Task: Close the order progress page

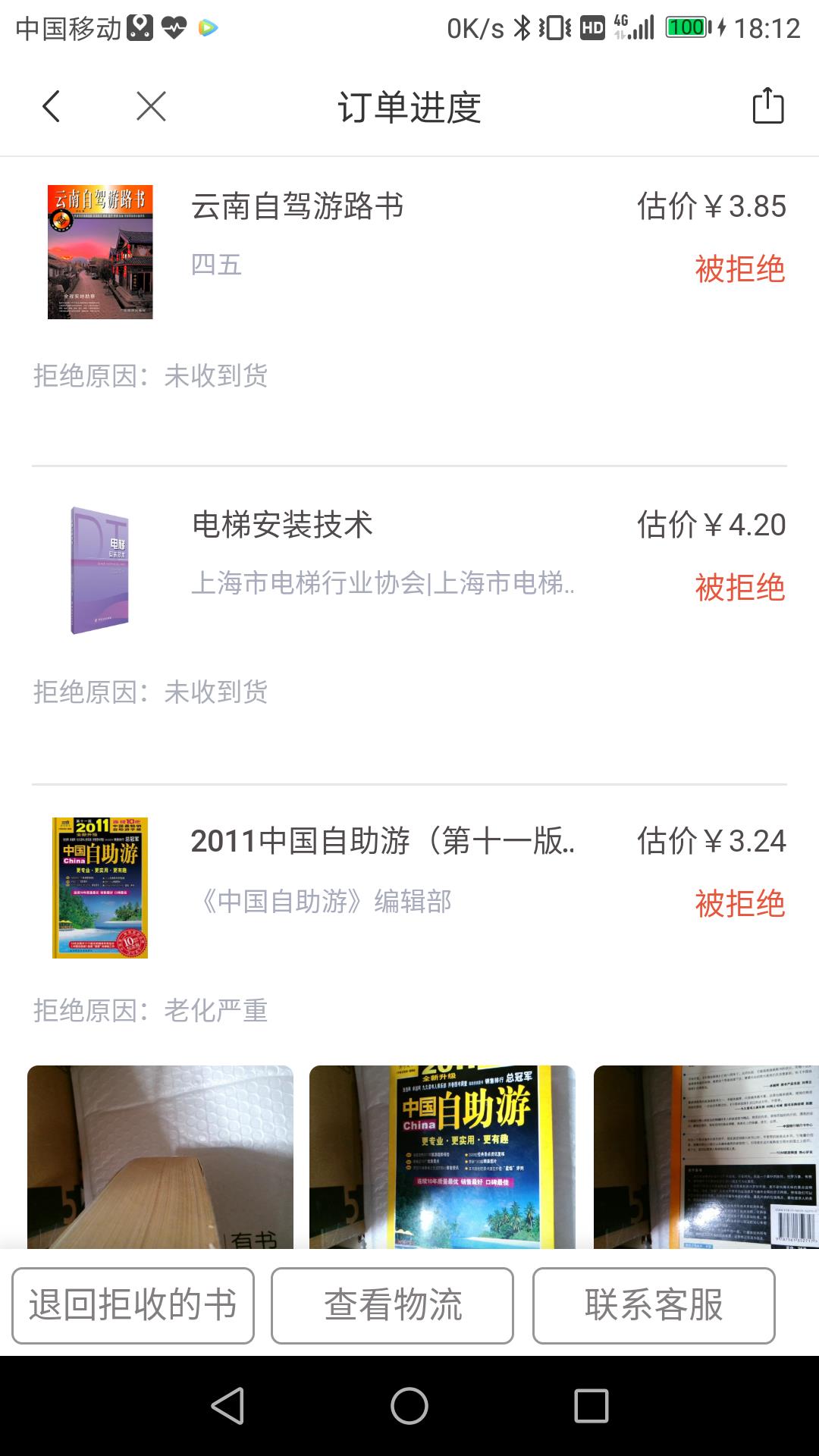Action: click(151, 106)
